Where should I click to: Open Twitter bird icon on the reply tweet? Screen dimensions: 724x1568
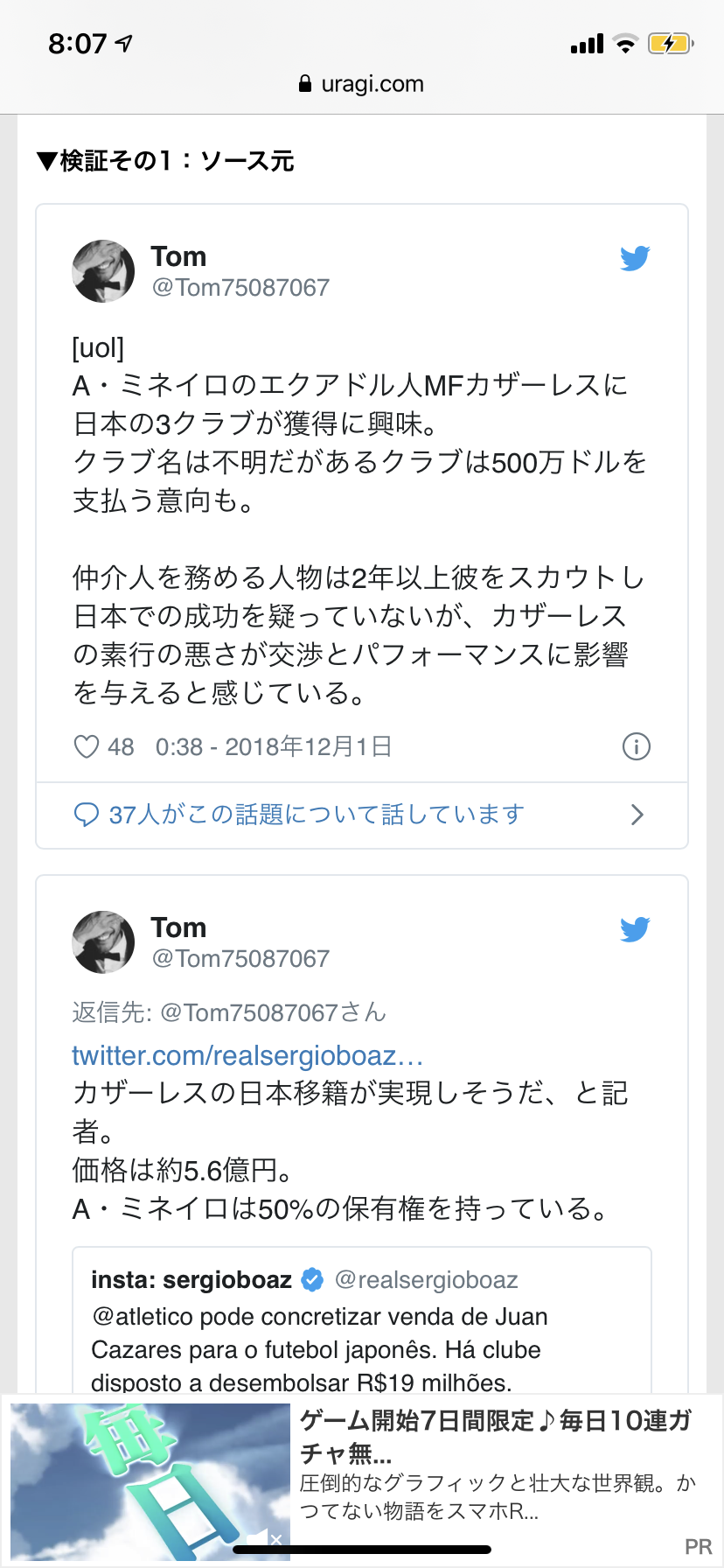pos(635,929)
